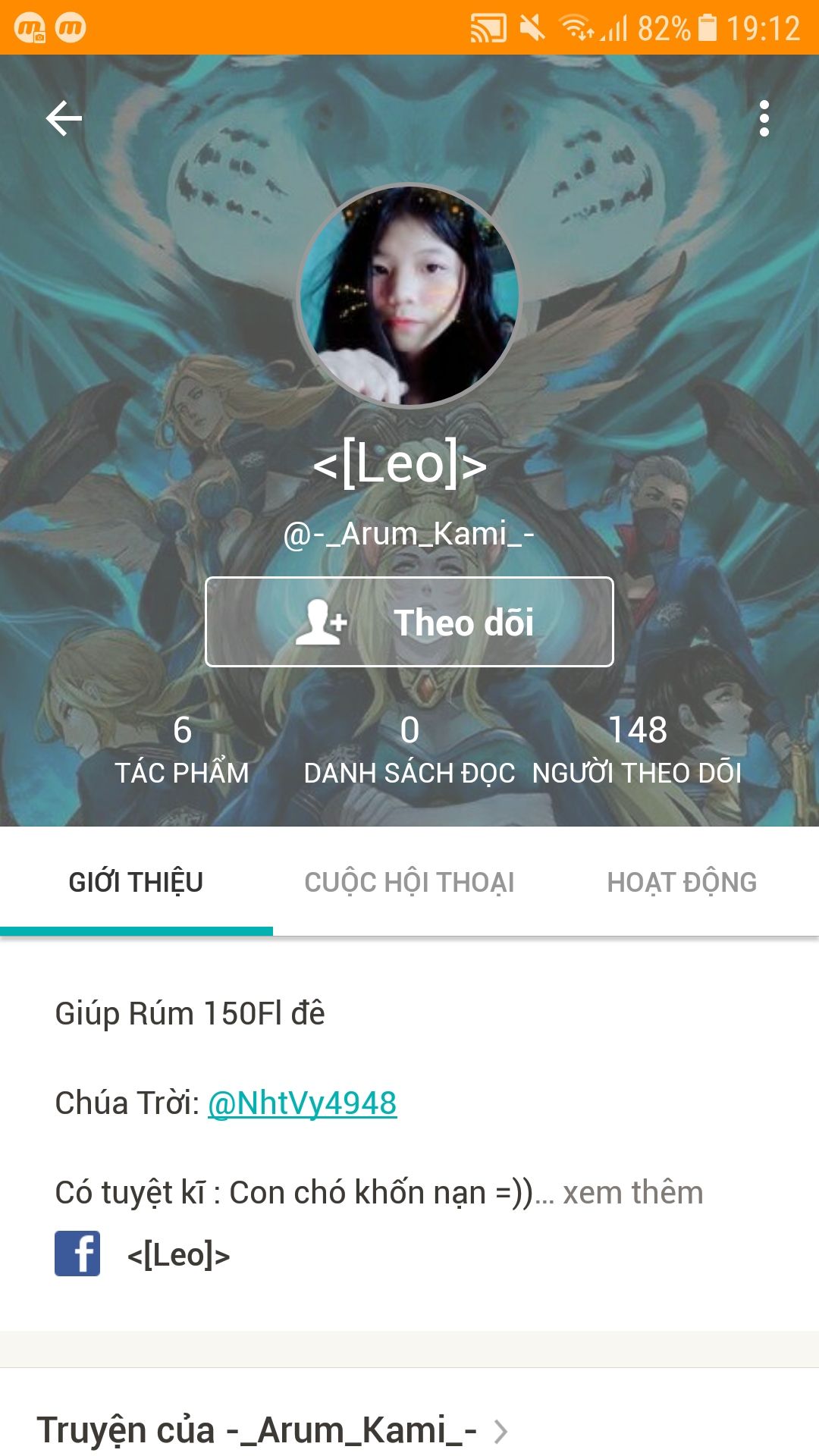Tap the Theo dõi follow button
The image size is (819, 1456).
coord(409,622)
